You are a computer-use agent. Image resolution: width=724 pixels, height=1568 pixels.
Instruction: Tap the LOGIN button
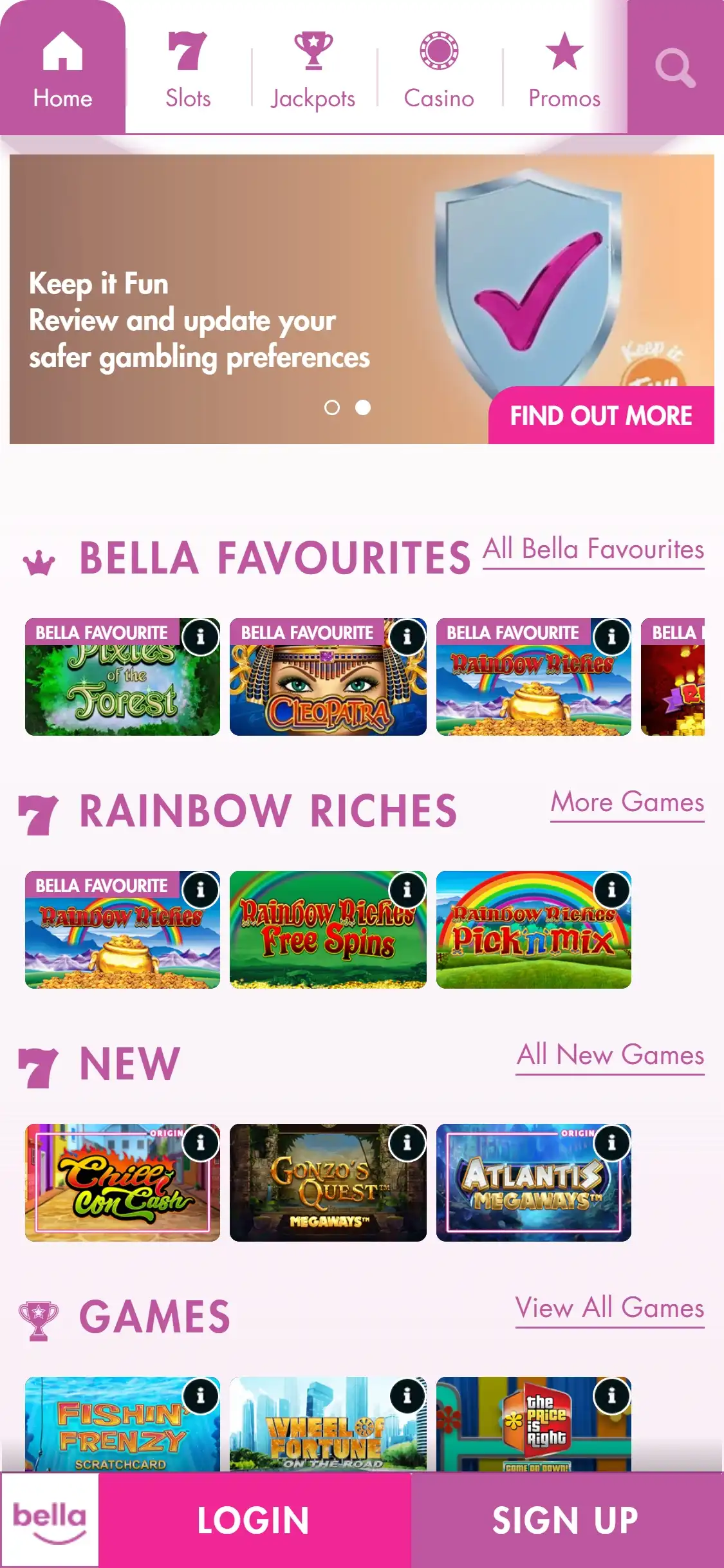[x=254, y=1520]
